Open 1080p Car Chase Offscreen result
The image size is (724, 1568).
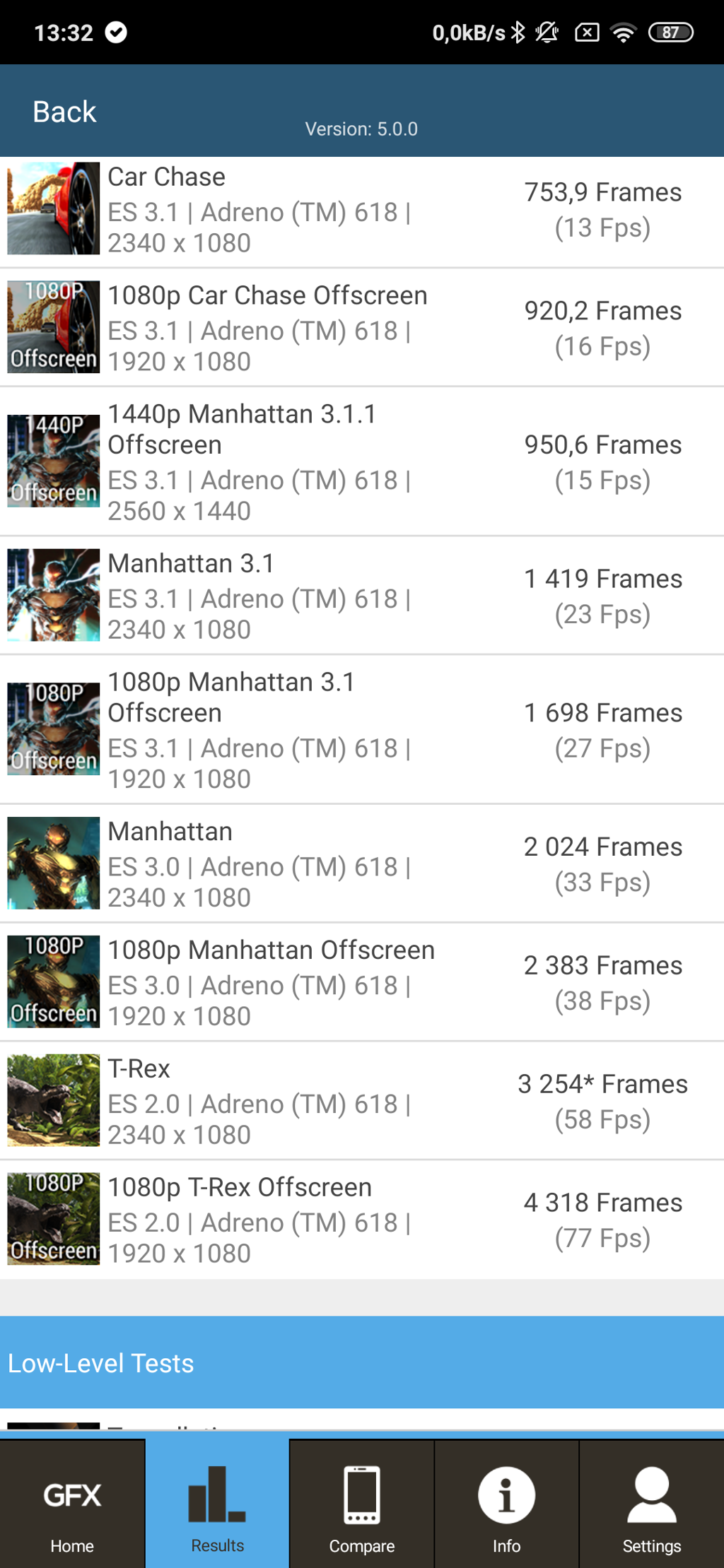coord(361,328)
